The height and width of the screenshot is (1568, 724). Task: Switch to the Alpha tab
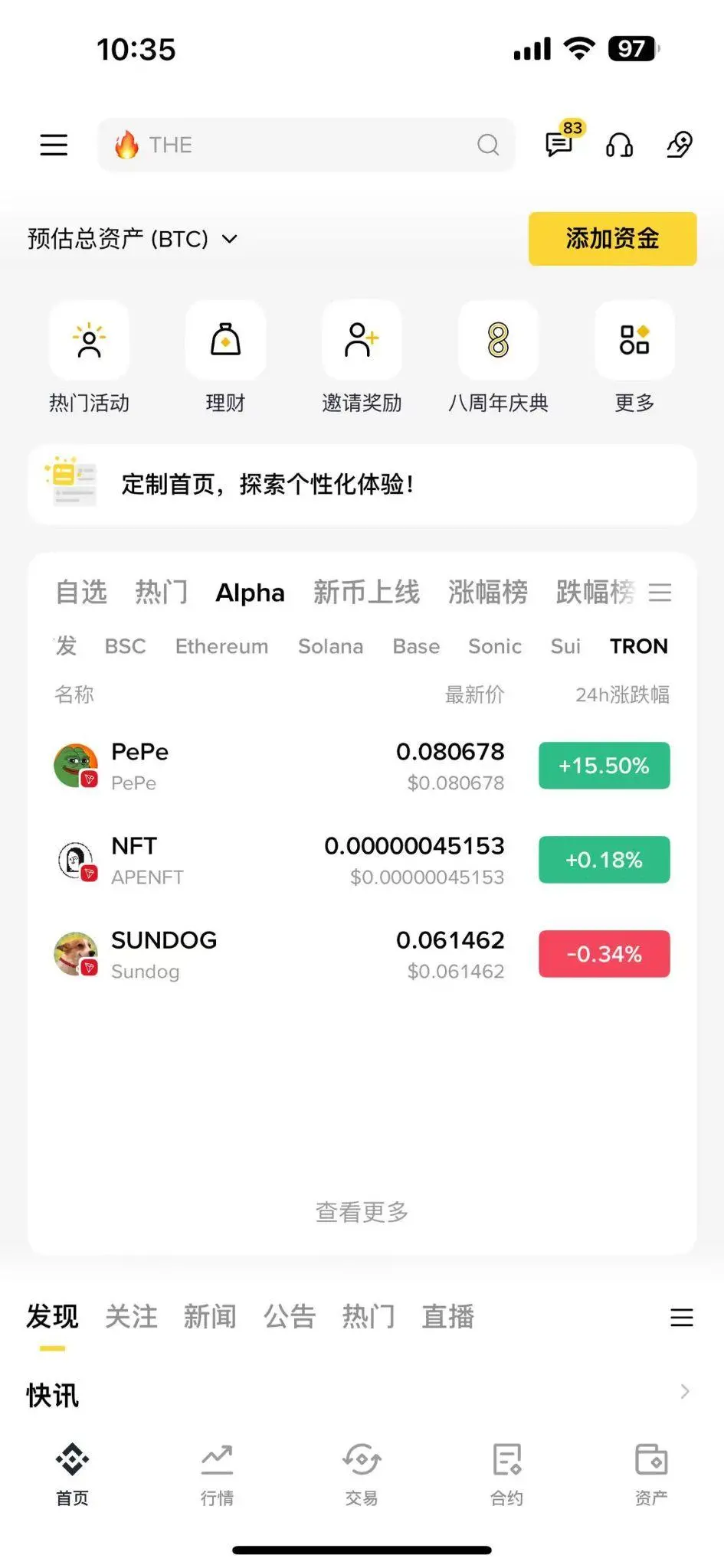[250, 593]
